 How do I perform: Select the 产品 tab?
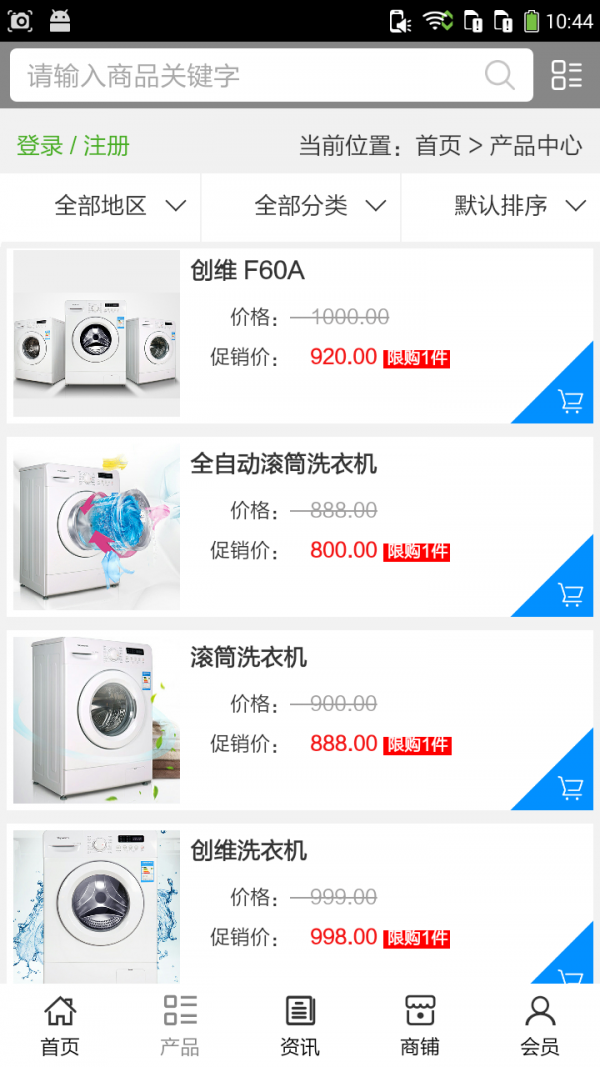click(180, 1027)
